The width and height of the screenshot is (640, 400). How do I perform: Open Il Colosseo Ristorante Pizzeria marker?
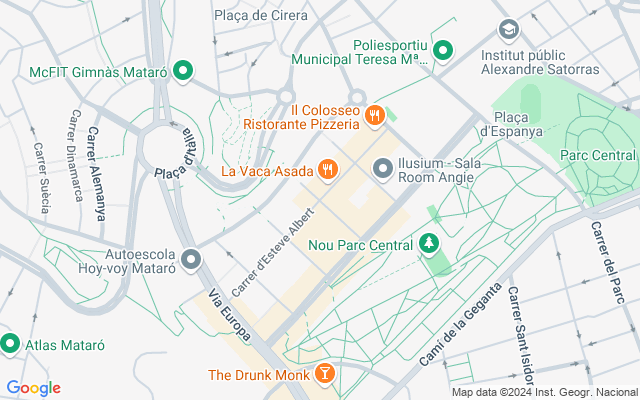tap(375, 116)
